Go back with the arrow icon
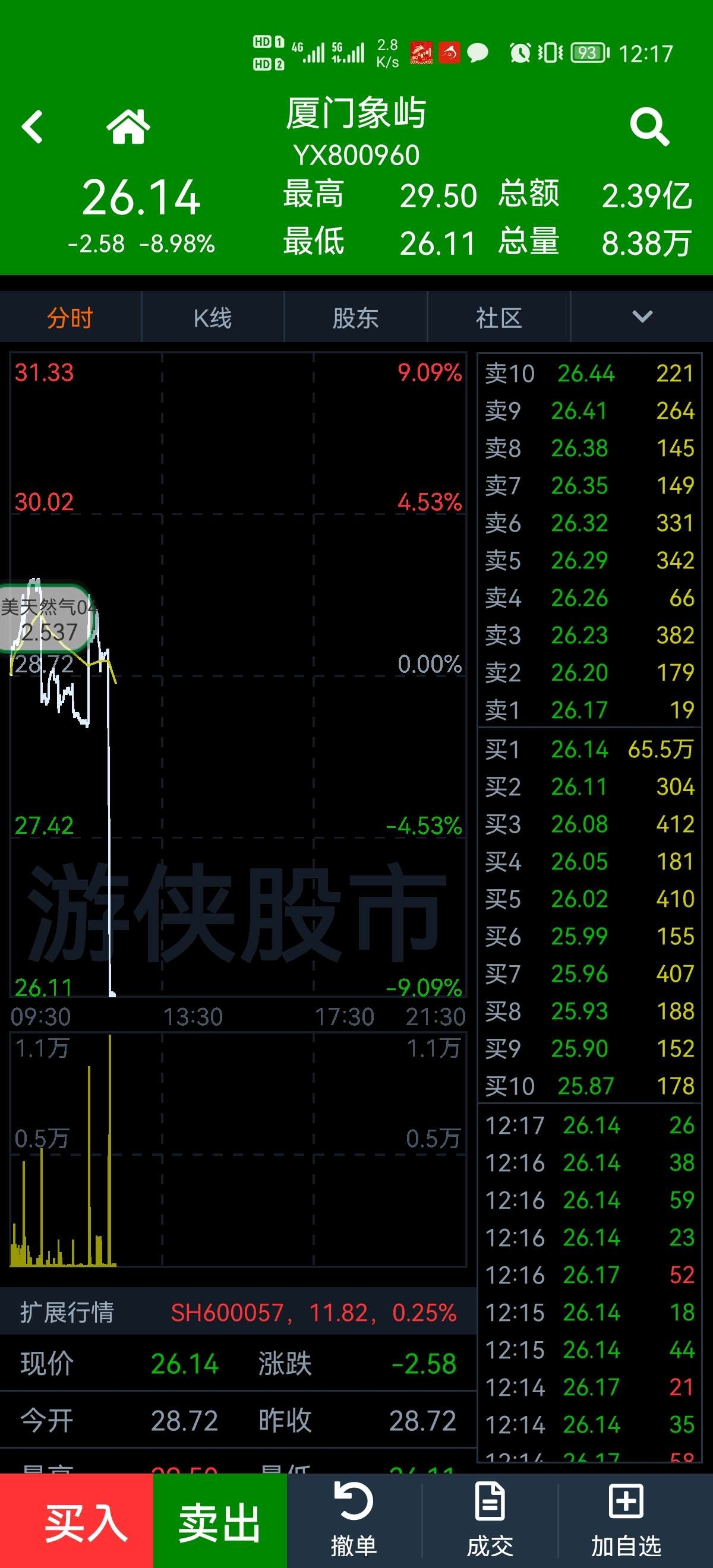This screenshot has width=713, height=1568. click(x=32, y=127)
